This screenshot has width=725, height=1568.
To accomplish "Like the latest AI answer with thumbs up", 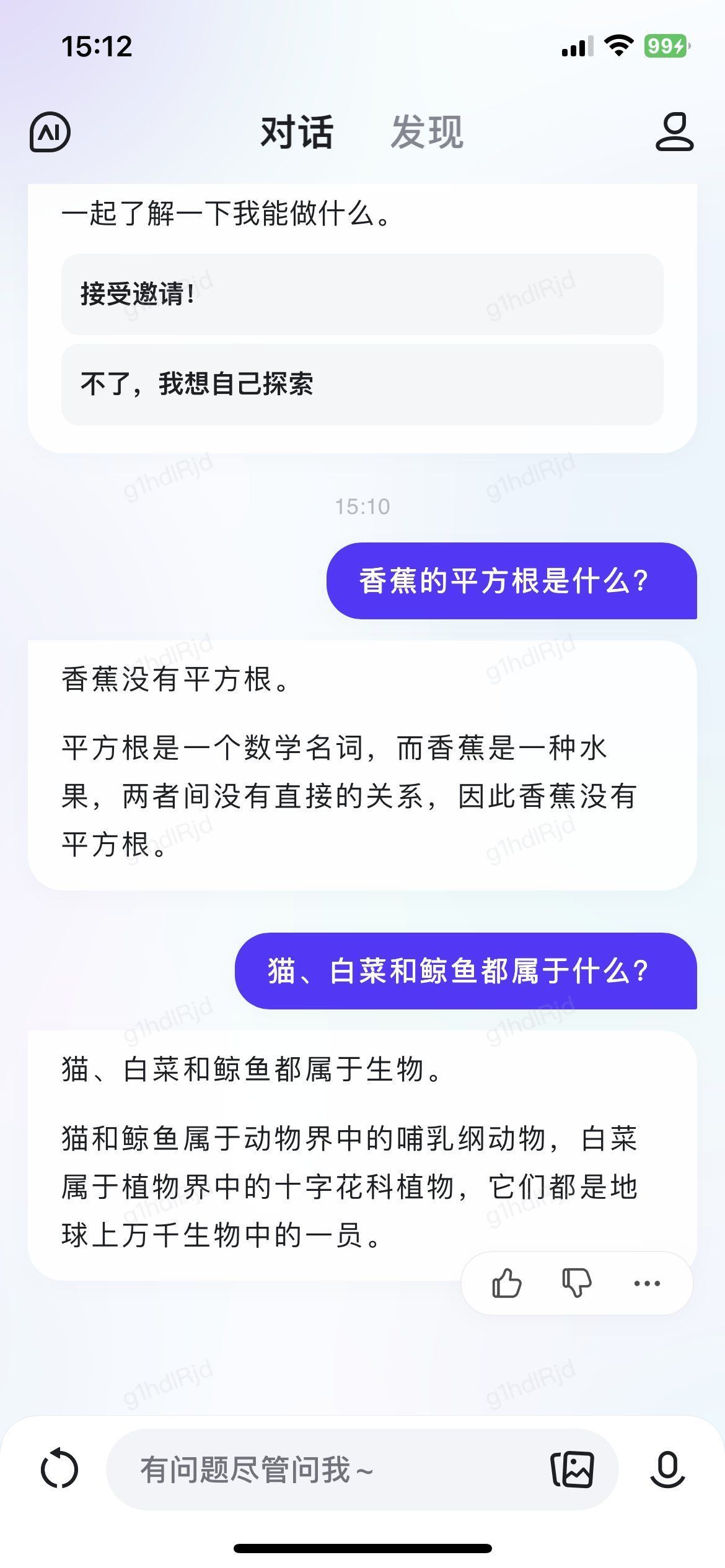I will coord(506,1283).
